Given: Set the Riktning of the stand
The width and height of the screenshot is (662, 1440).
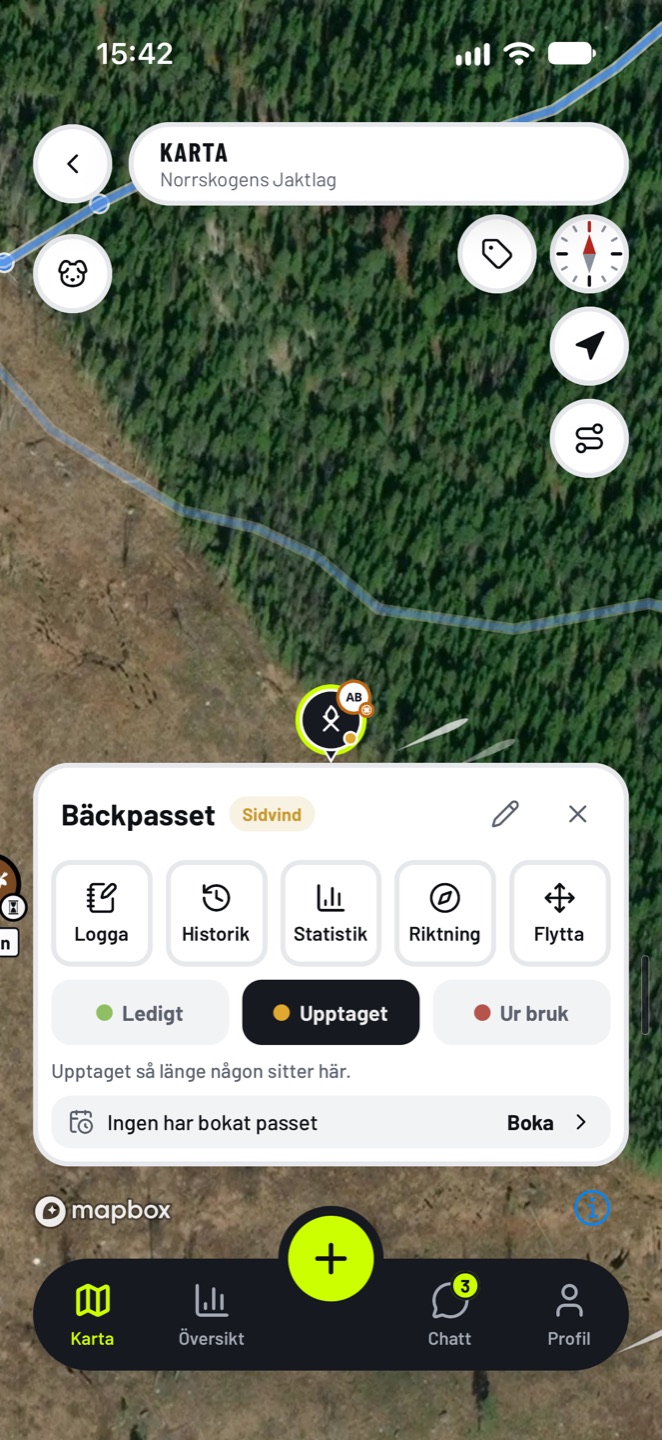Looking at the screenshot, I should (445, 913).
